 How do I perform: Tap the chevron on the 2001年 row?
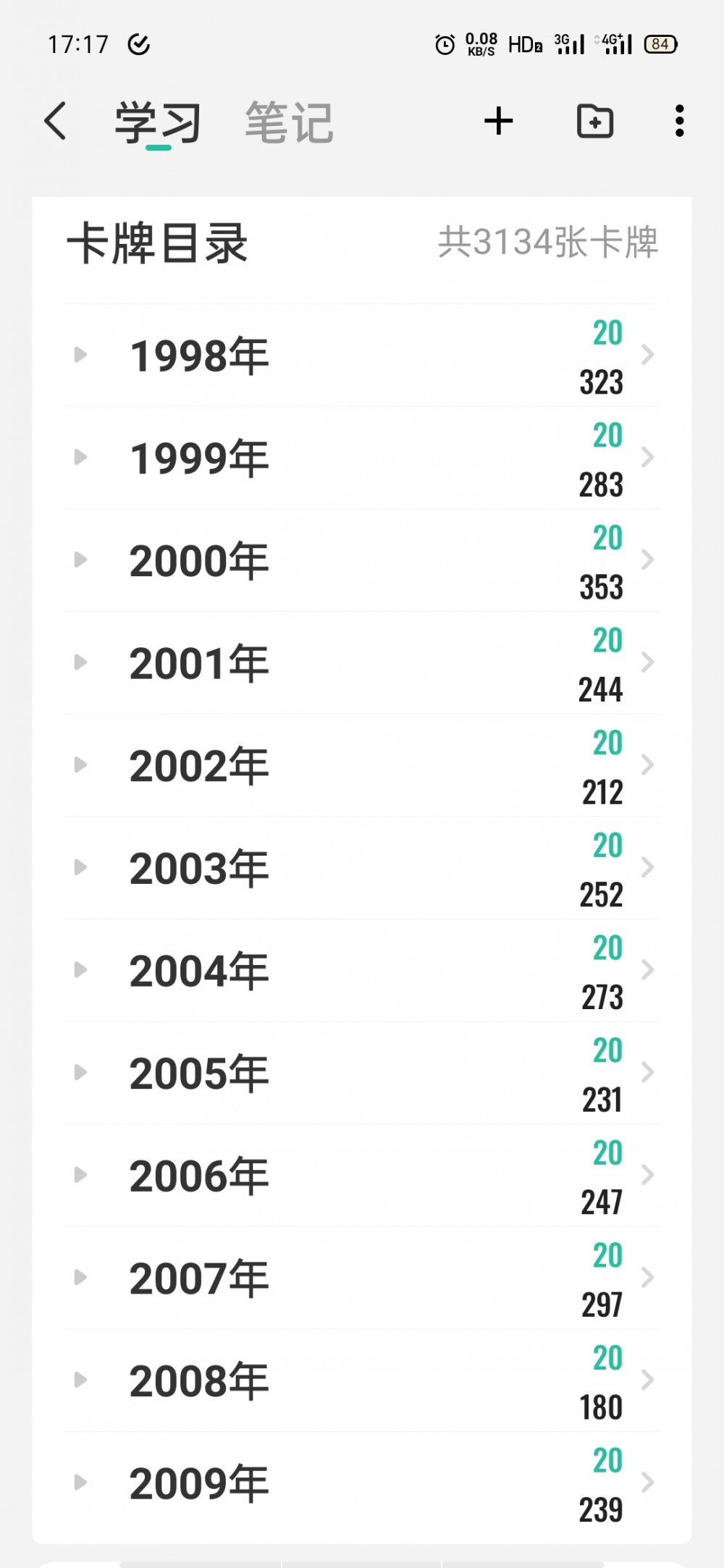click(x=647, y=662)
